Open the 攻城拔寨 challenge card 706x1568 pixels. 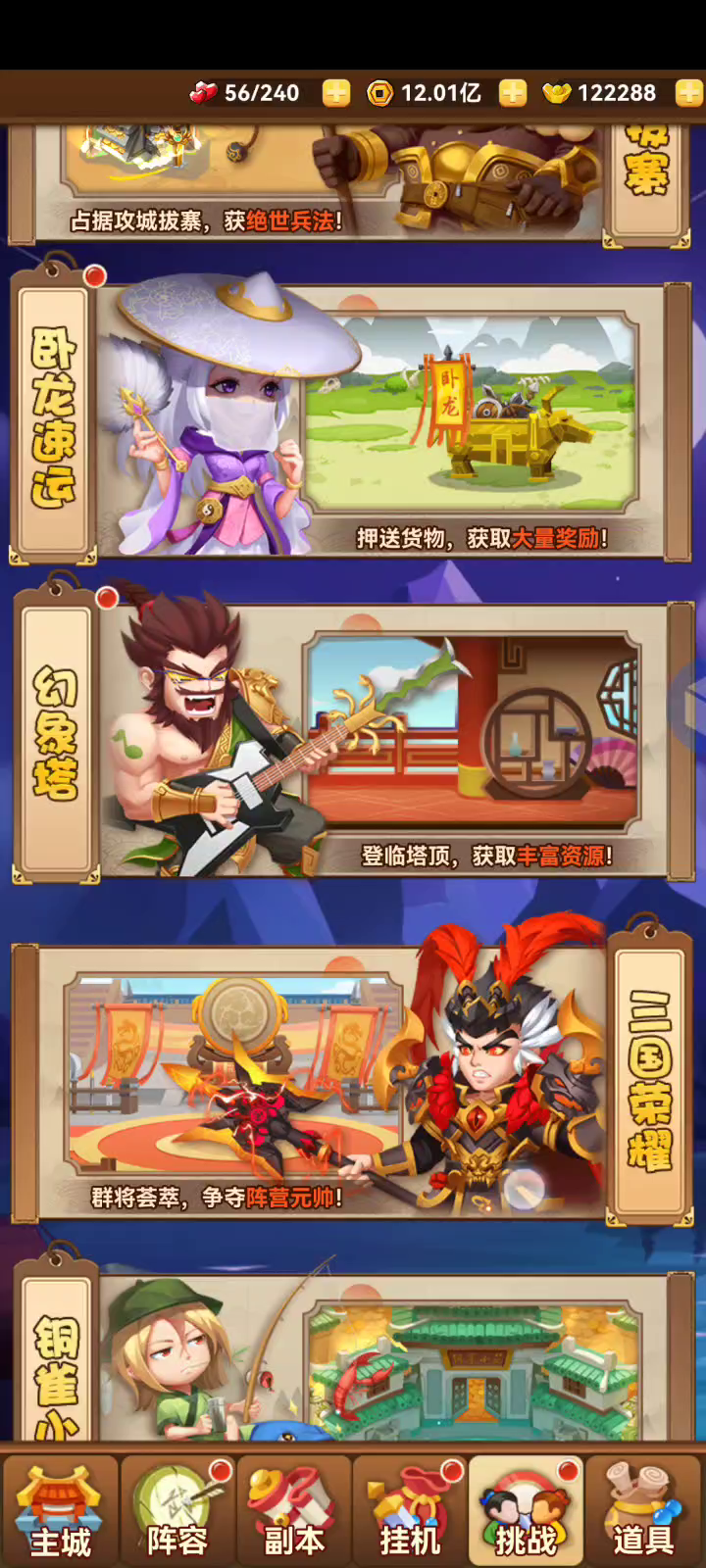tap(353, 183)
